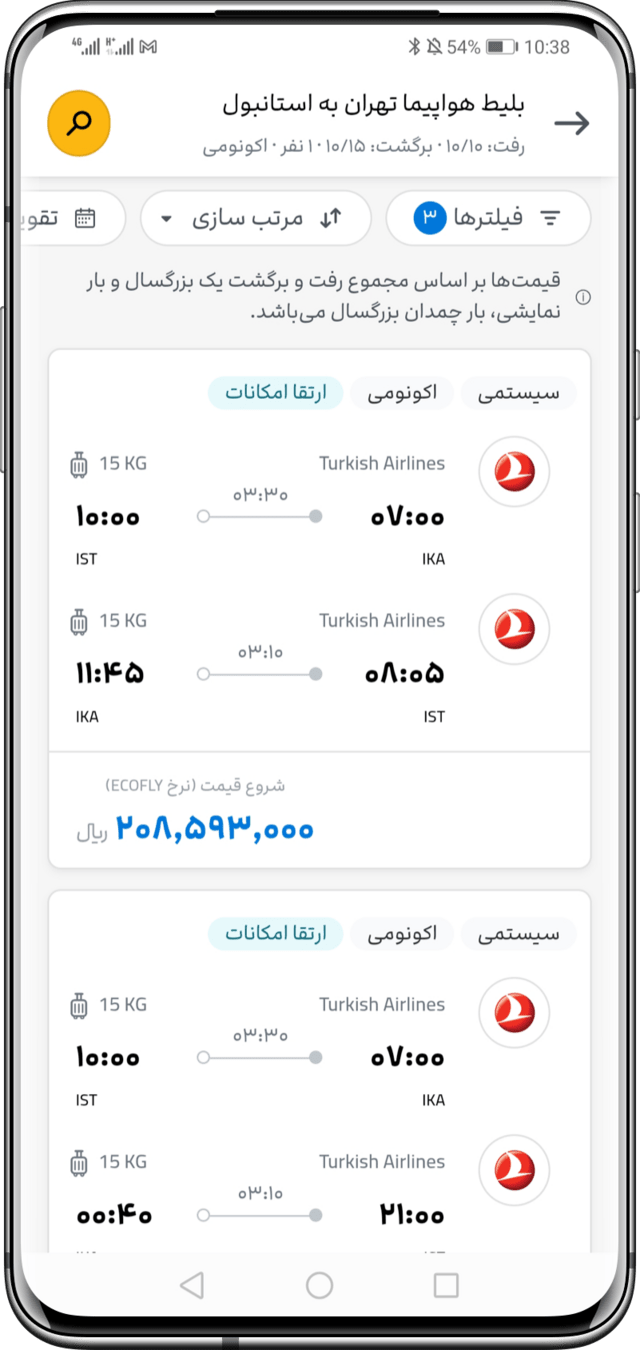Tap the yellow search button

coord(79,123)
